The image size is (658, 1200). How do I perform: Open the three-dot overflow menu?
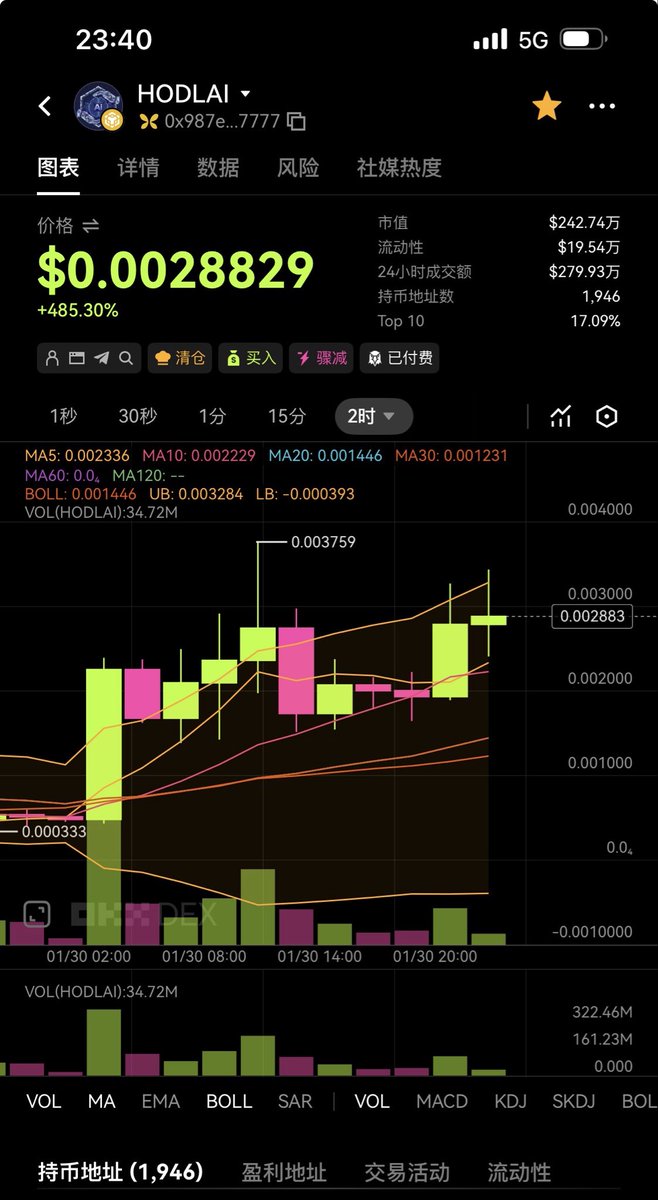(x=602, y=106)
